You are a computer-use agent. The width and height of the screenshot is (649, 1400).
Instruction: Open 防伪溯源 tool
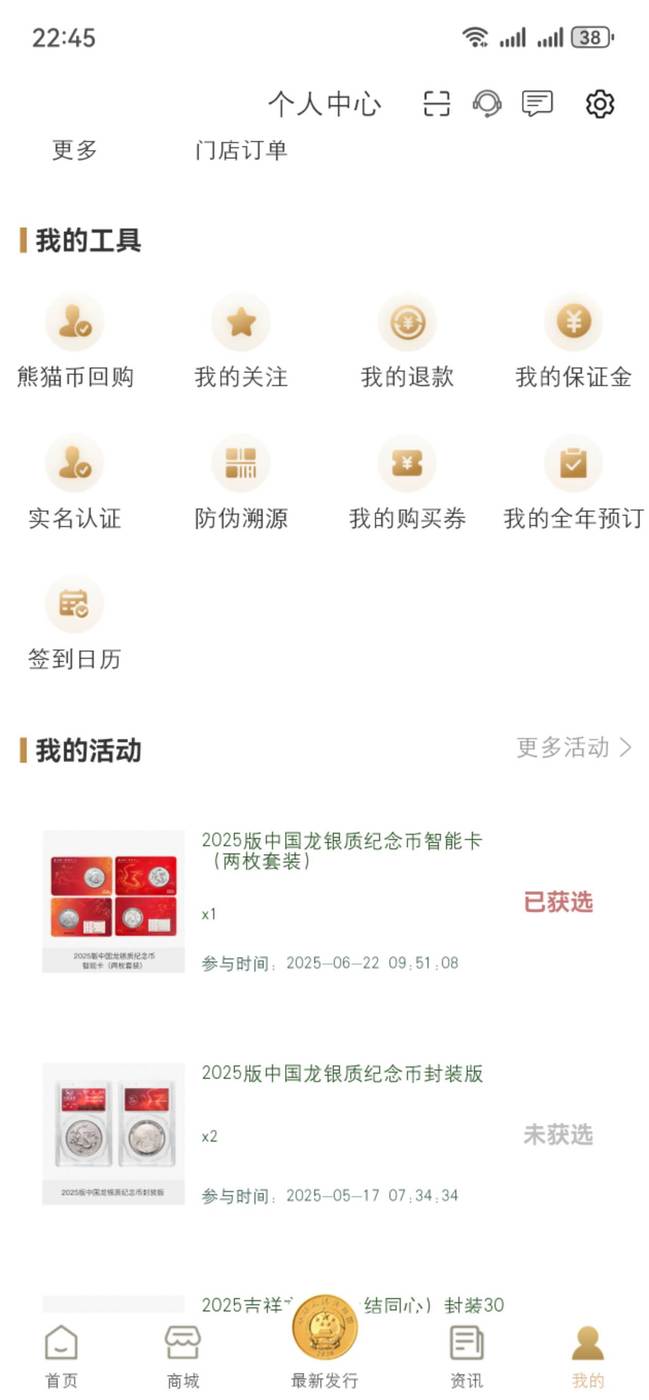241,483
